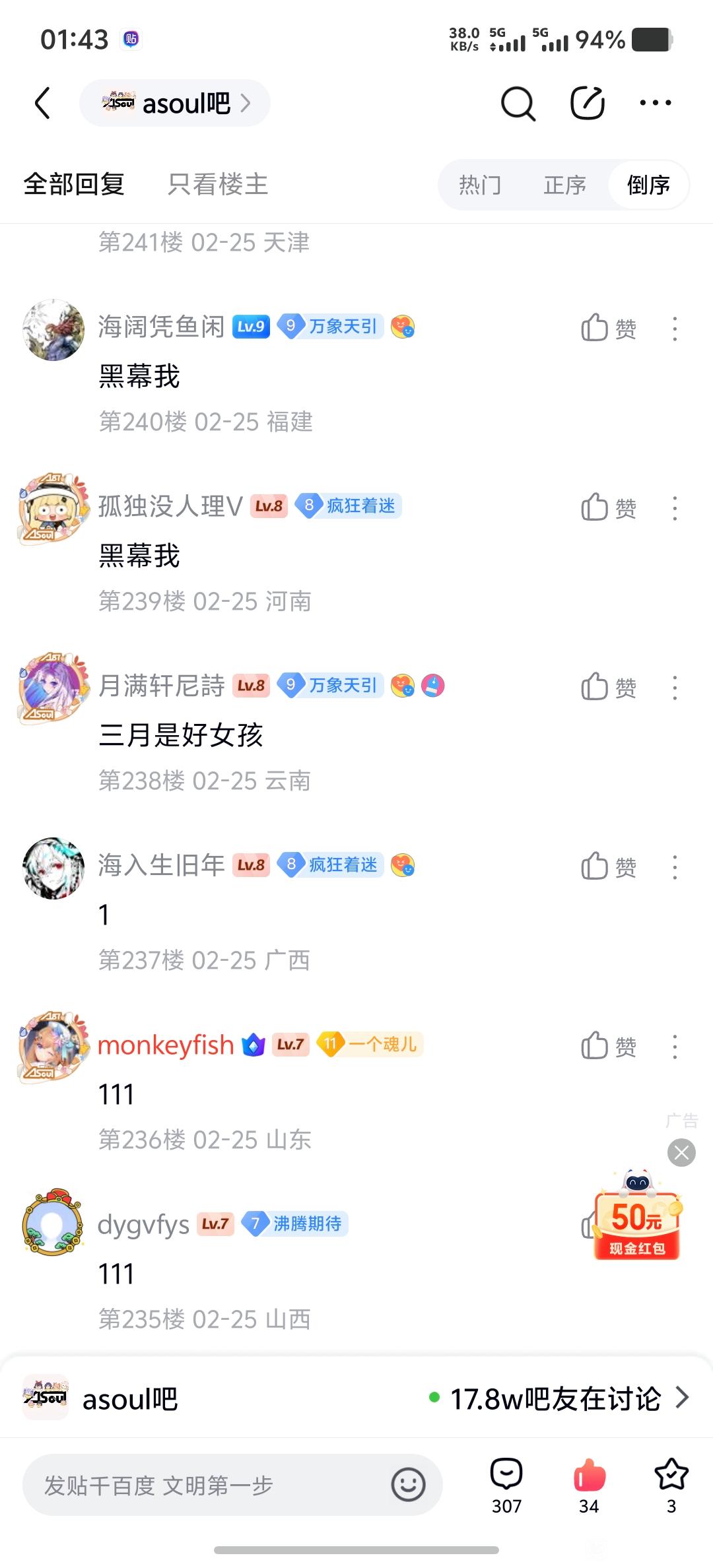The width and height of the screenshot is (713, 1568).
Task: Switch to the 只看楼主 tab
Action: [217, 184]
